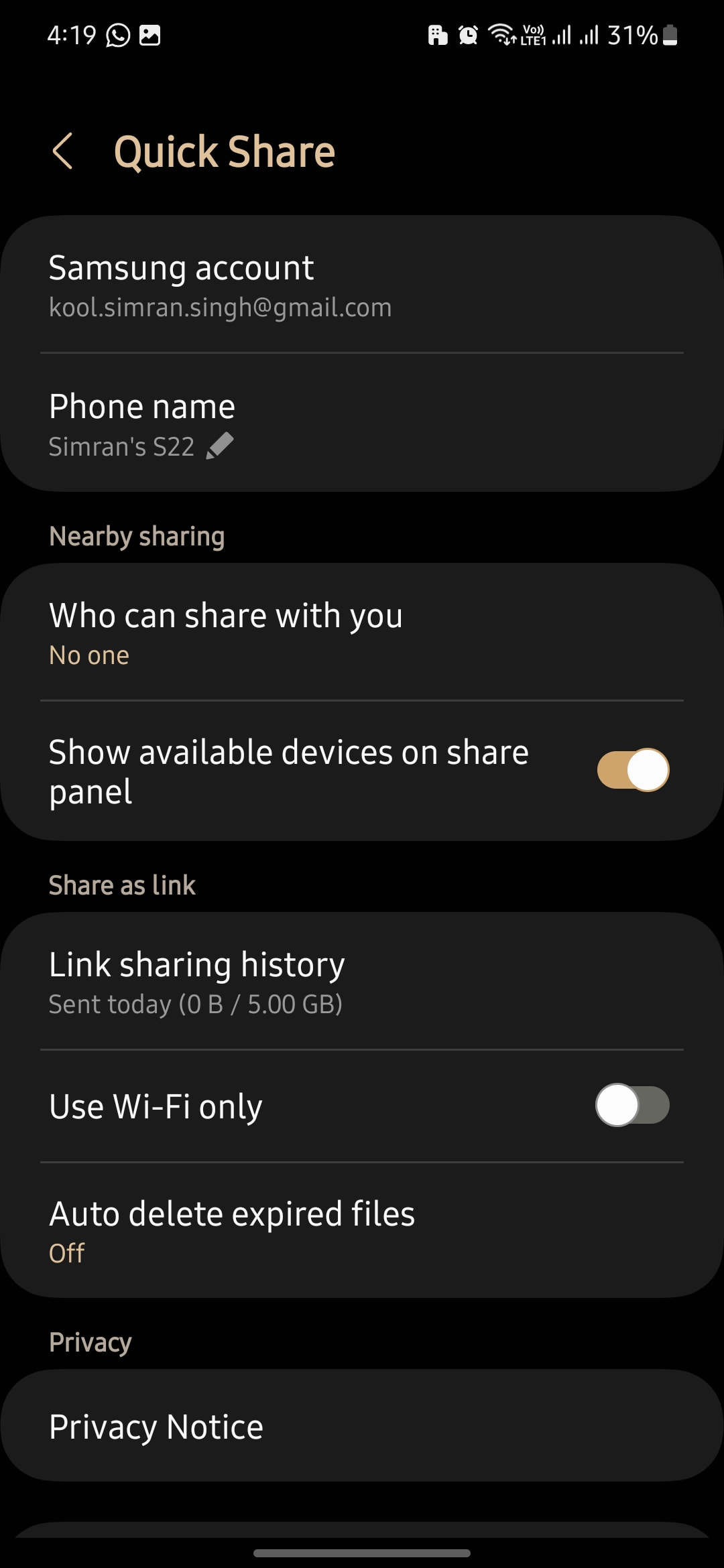Edit the phone name Simran's S22

(x=219, y=446)
